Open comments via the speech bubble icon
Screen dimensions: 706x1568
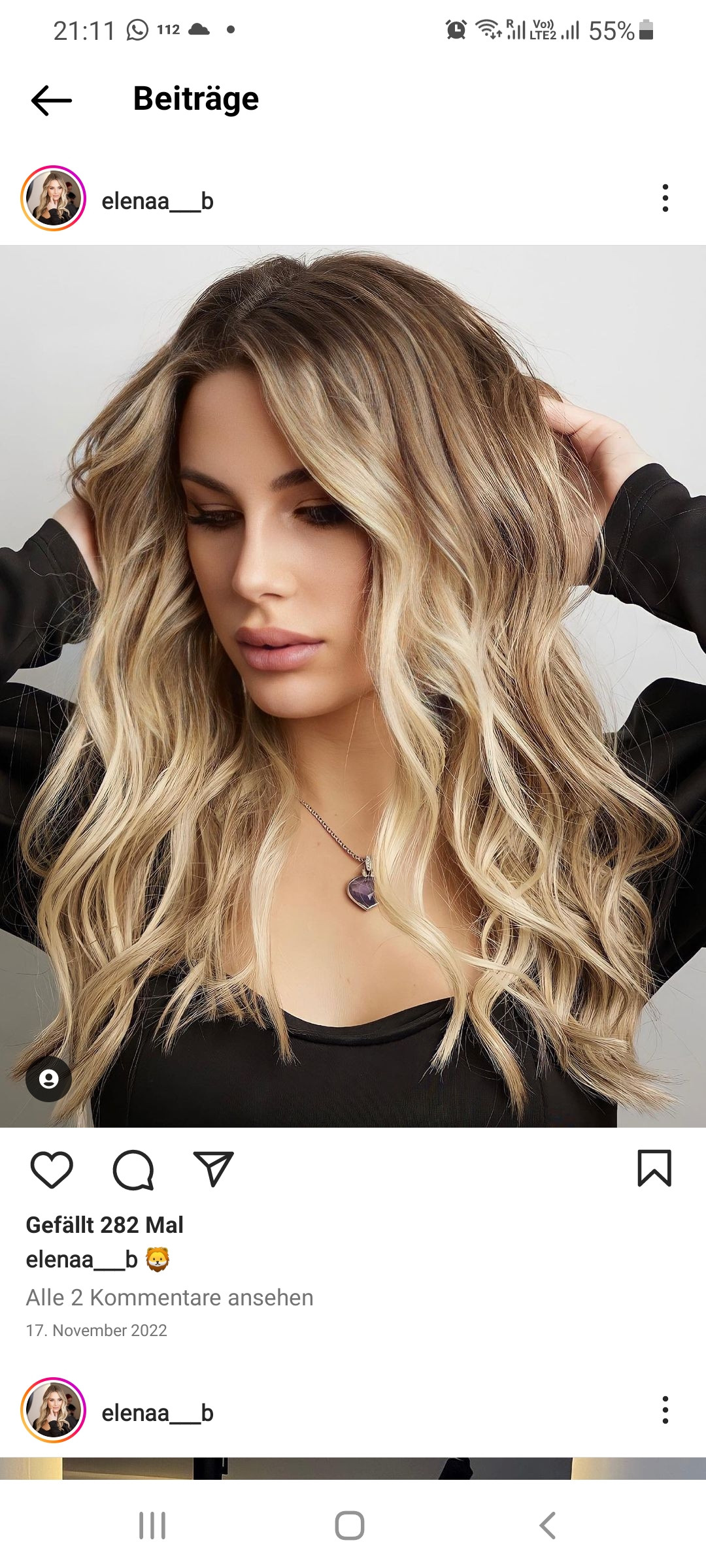pos(133,1169)
